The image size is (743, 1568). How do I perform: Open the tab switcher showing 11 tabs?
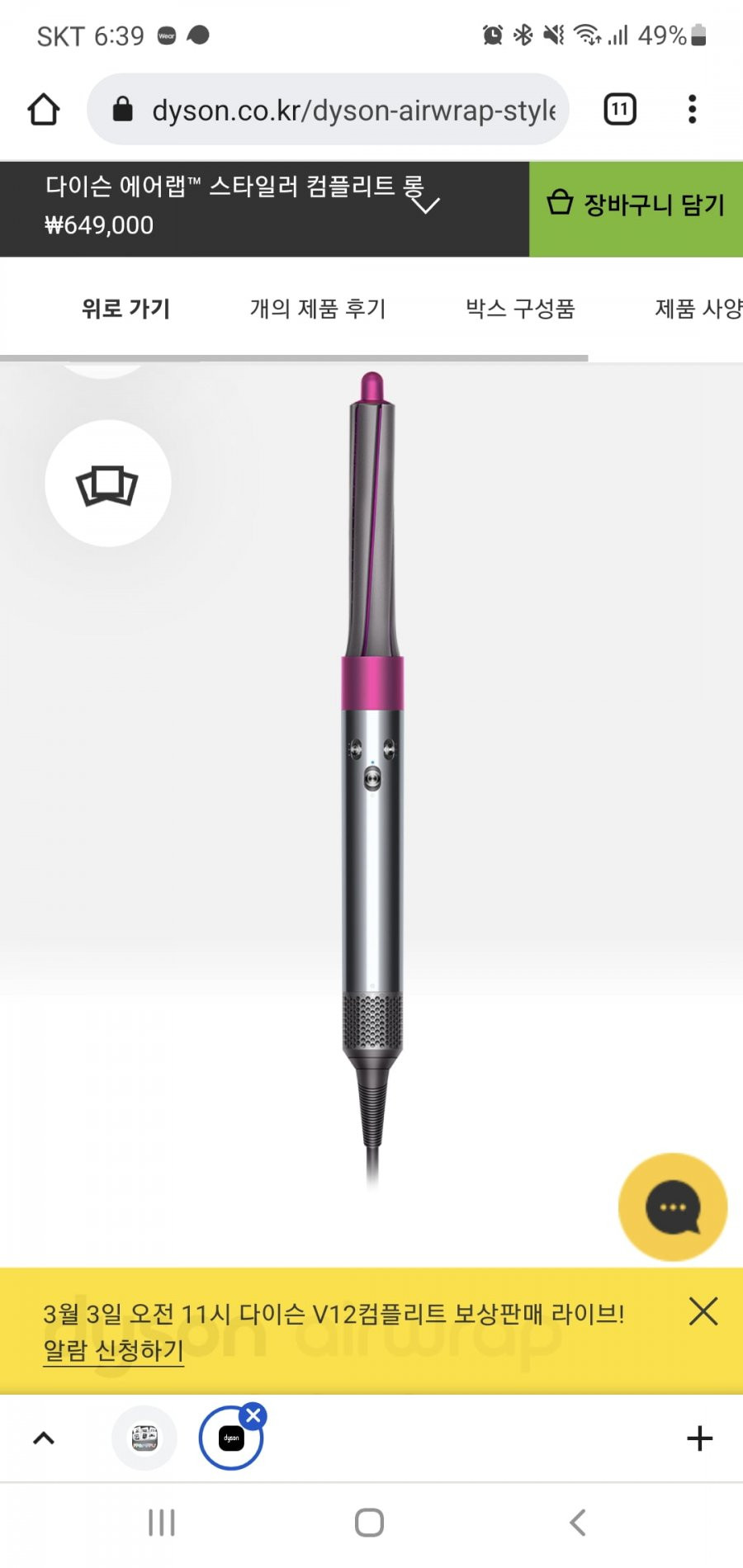[620, 109]
